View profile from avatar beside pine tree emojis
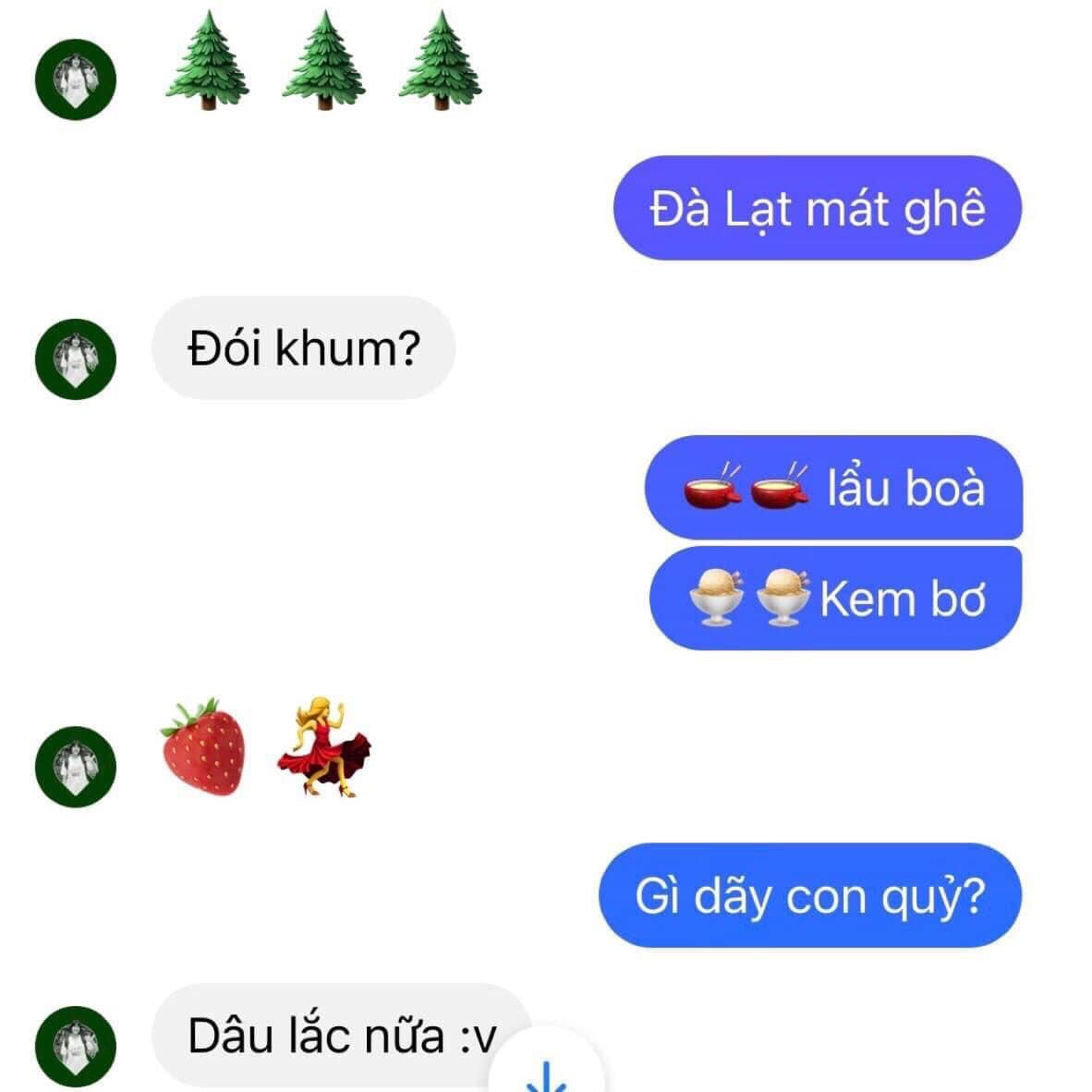The image size is (1092, 1092). (76, 79)
